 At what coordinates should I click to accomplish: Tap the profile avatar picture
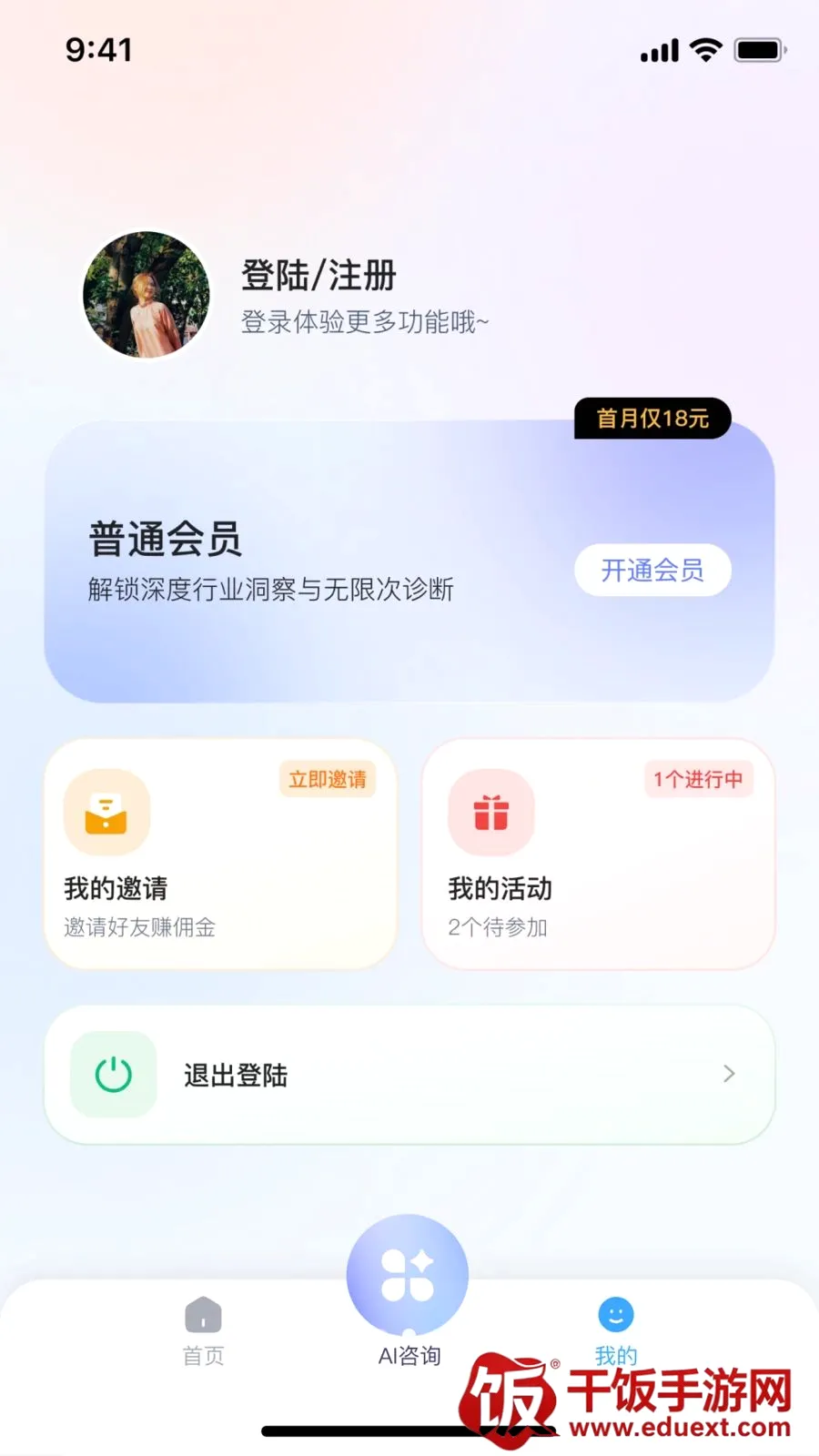146,295
